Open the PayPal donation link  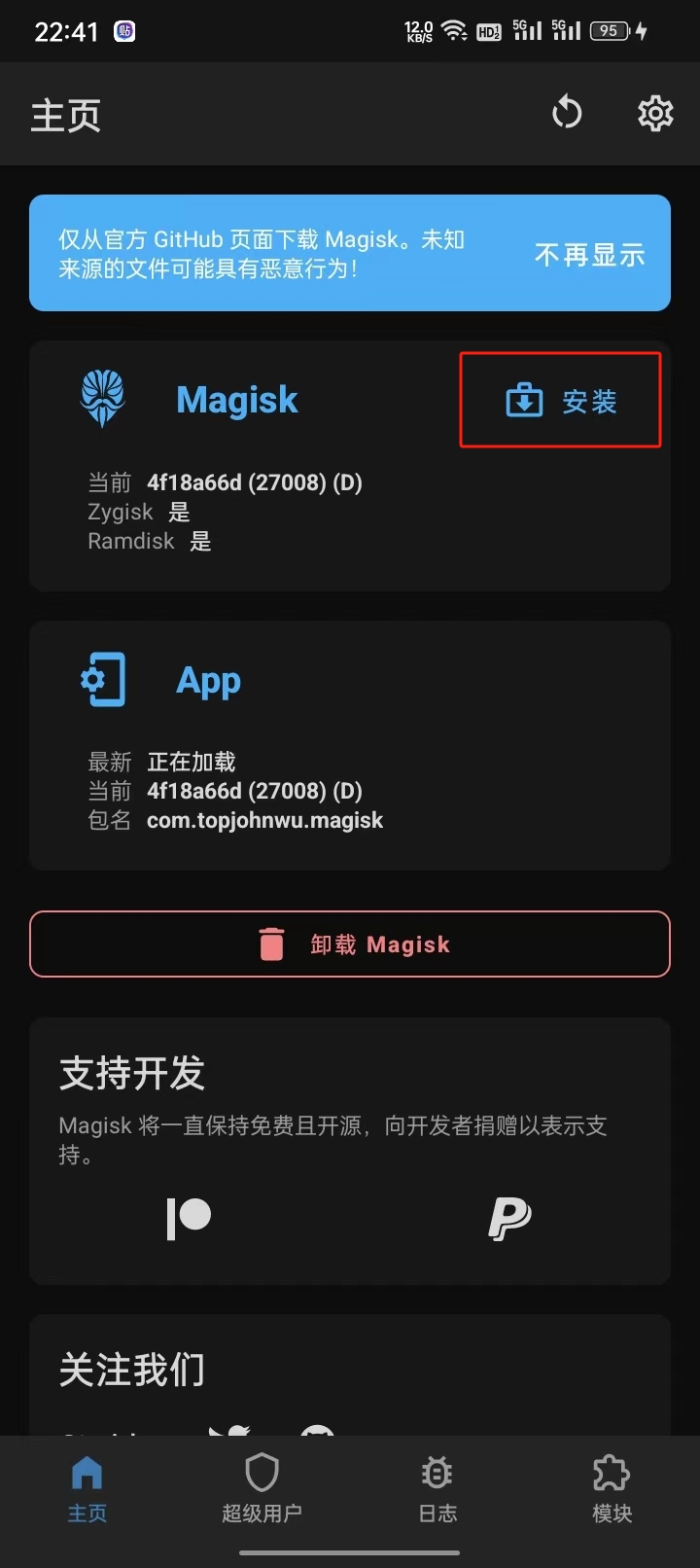pyautogui.click(x=509, y=1219)
